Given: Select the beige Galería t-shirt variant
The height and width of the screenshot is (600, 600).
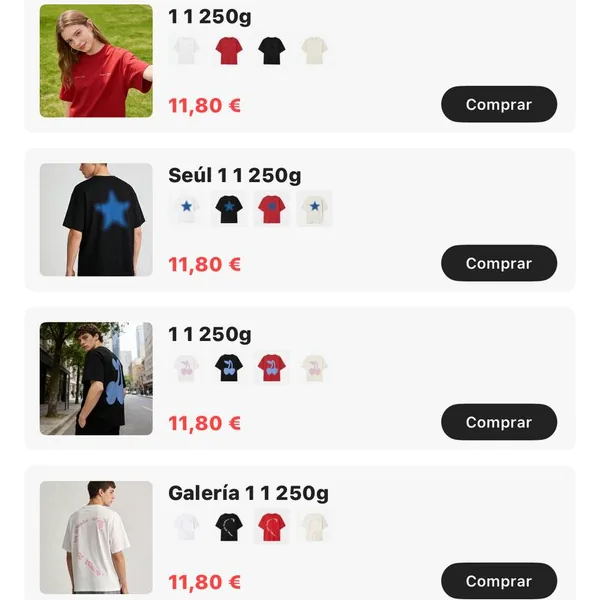Looking at the screenshot, I should coord(314,527).
